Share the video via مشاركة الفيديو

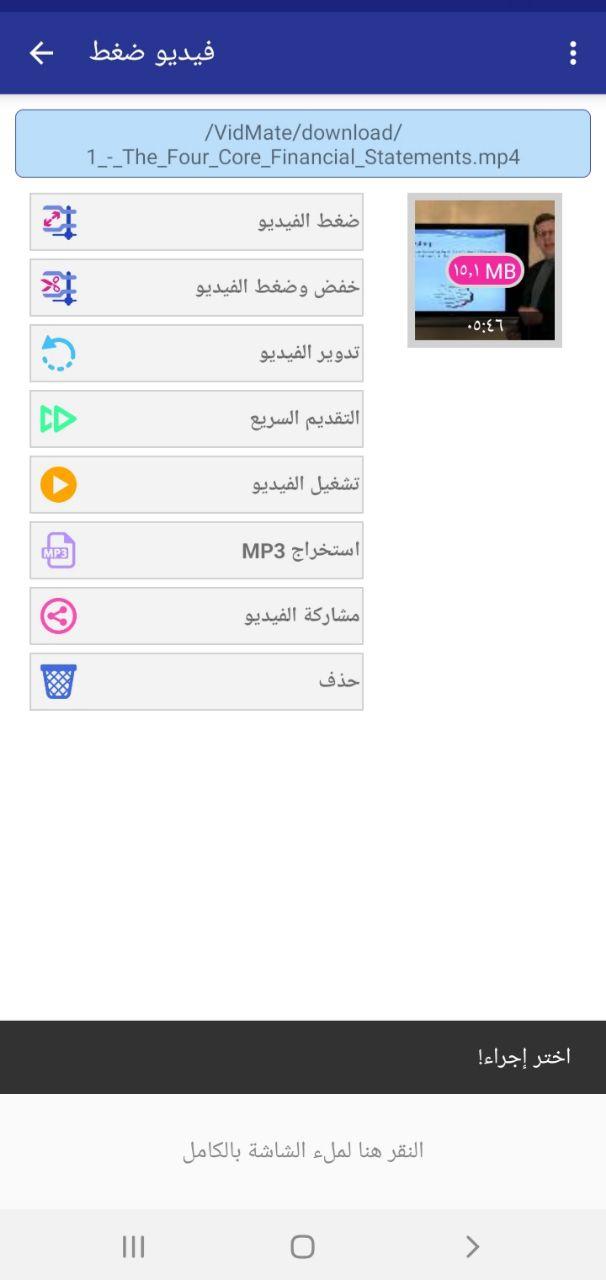click(197, 616)
